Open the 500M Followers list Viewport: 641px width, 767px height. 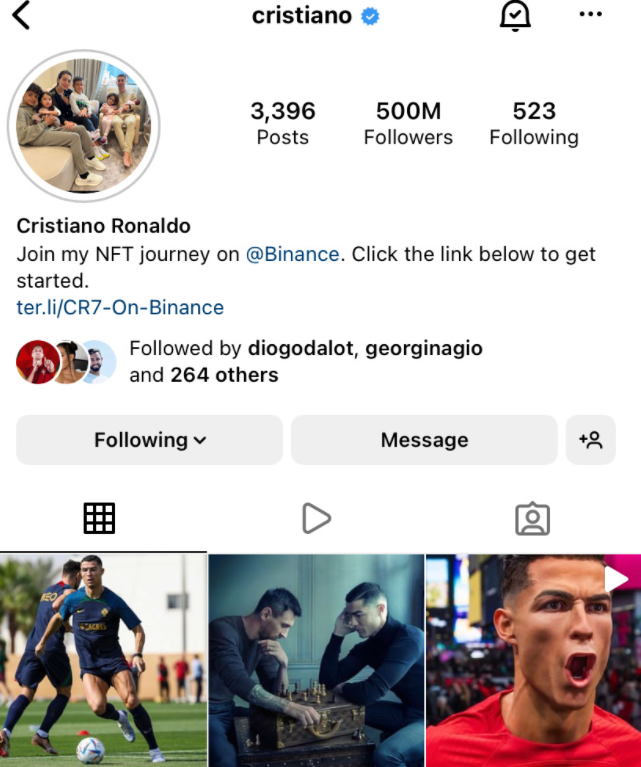pos(408,123)
